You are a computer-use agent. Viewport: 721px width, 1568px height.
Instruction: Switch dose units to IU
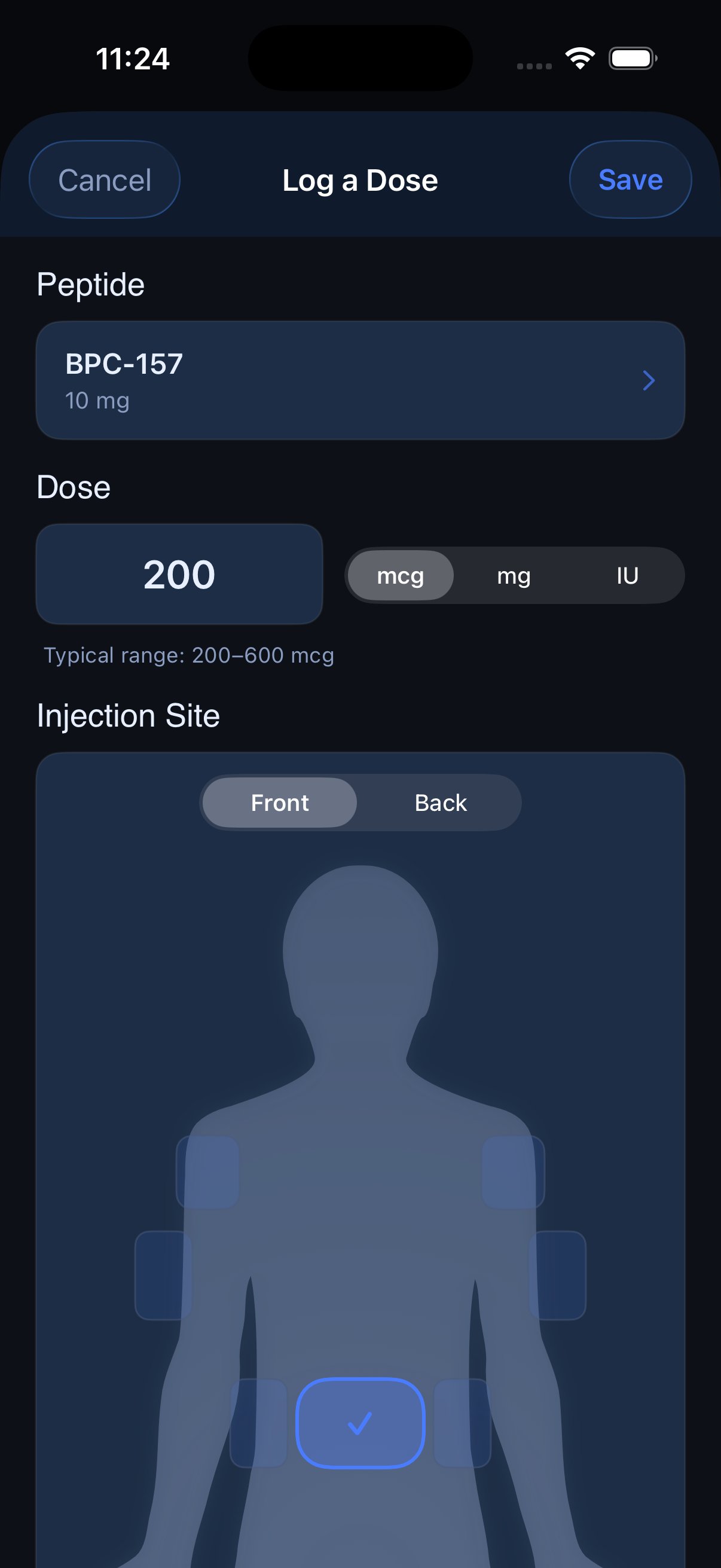(x=627, y=575)
